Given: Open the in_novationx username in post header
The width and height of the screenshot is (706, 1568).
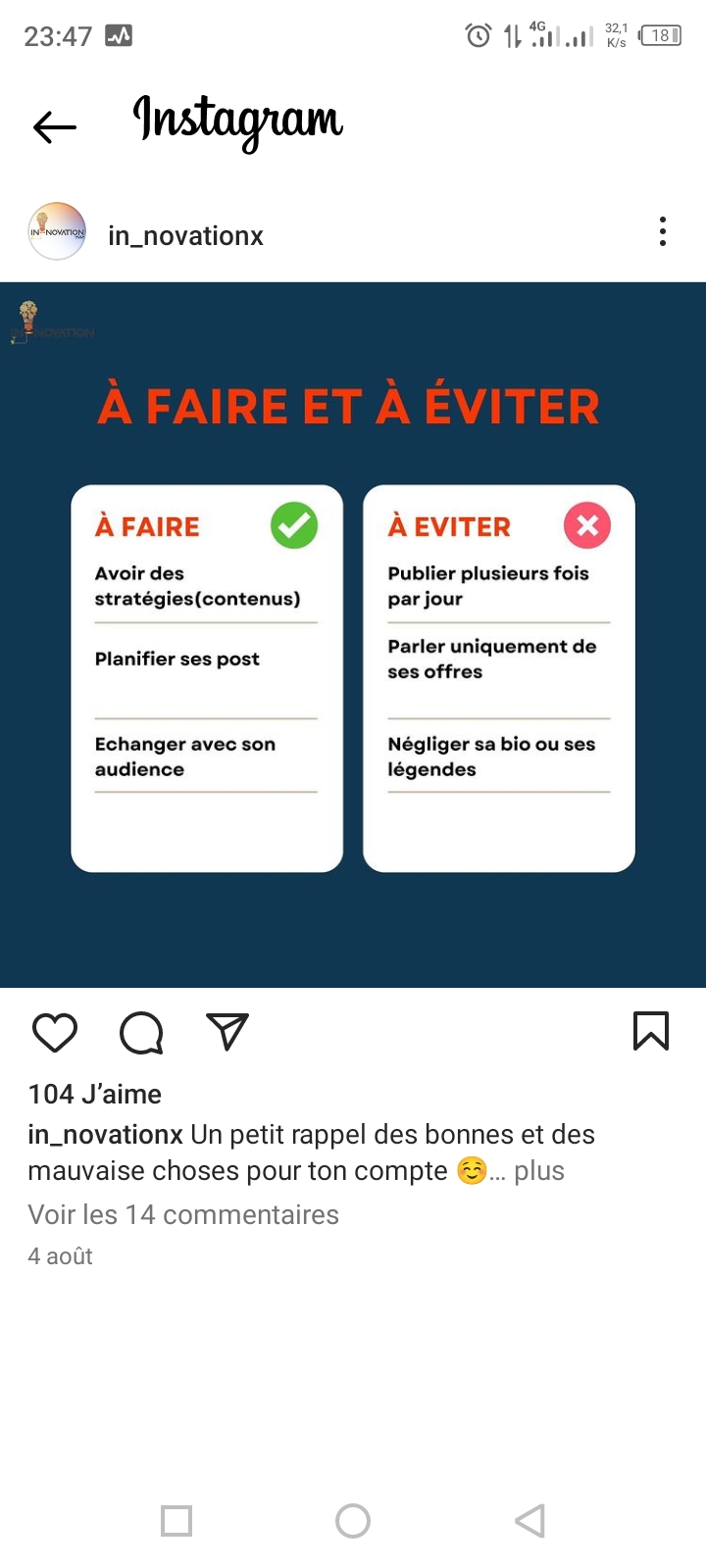Looking at the screenshot, I should coord(185,235).
